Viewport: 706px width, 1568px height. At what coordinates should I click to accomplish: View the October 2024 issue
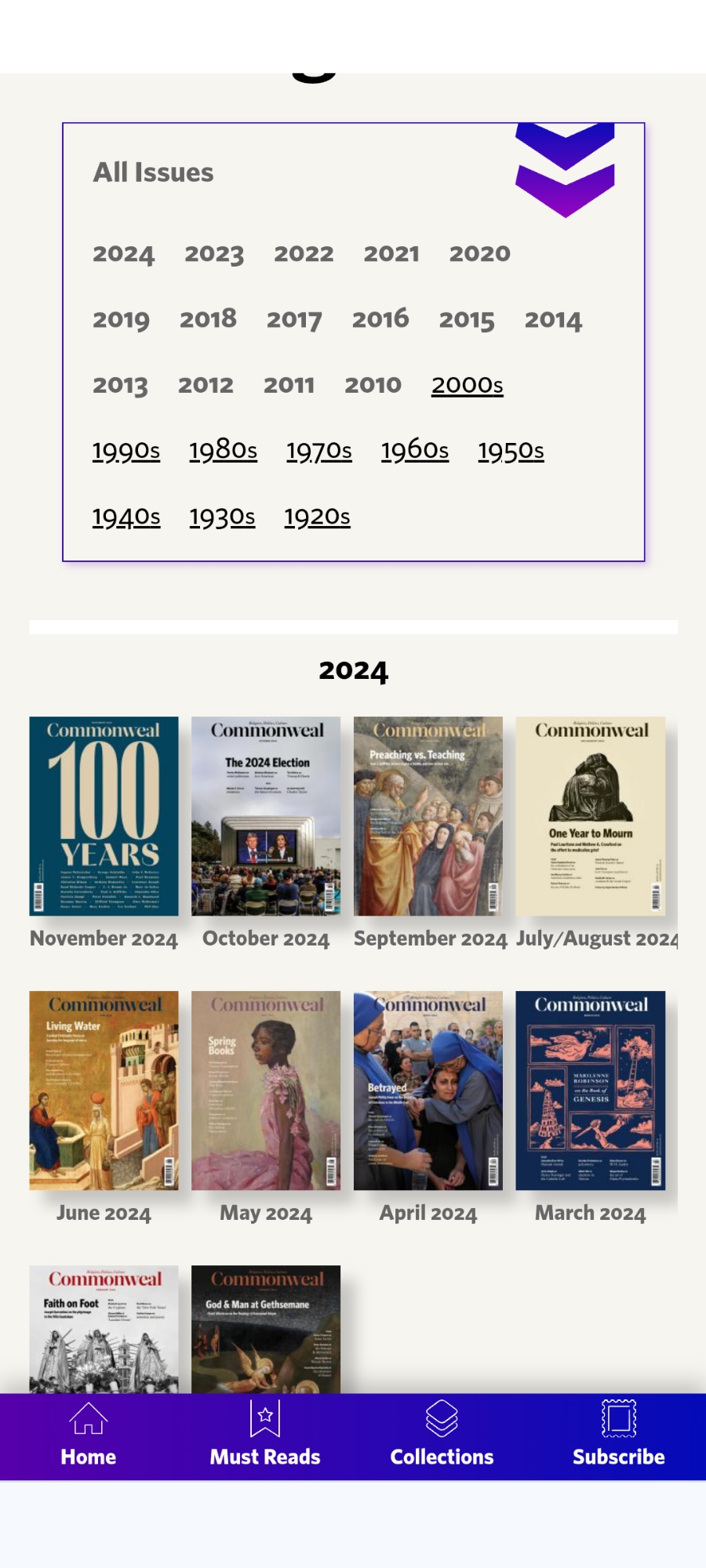[266, 816]
